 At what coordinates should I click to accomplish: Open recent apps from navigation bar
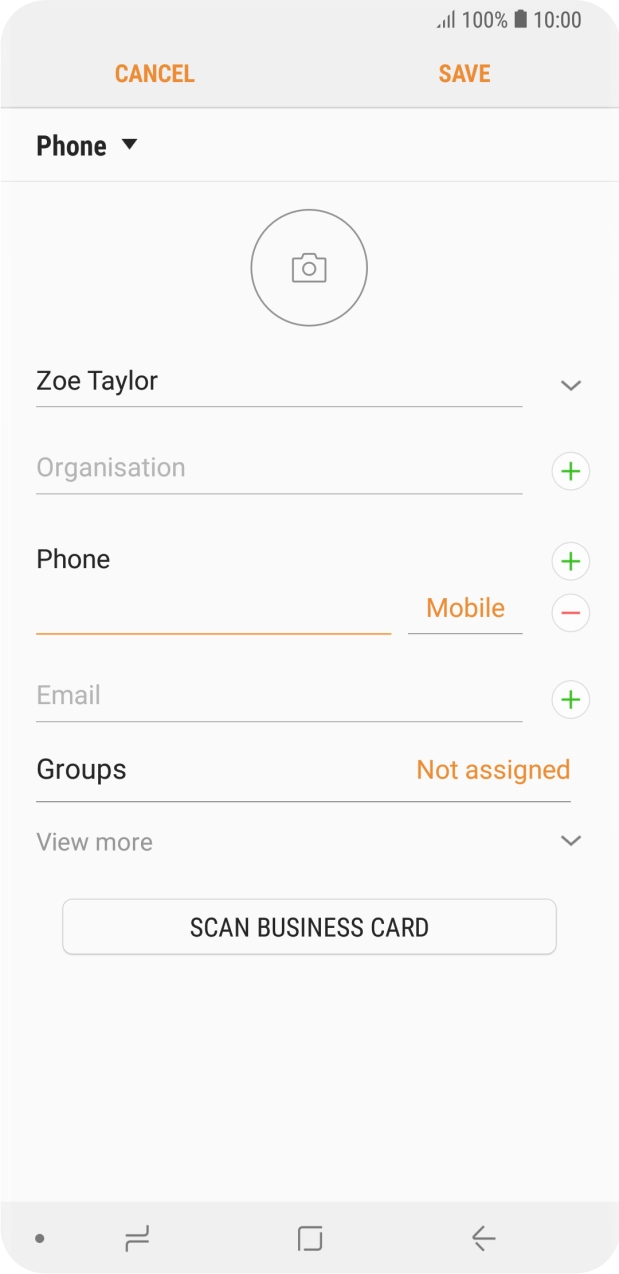(137, 1239)
